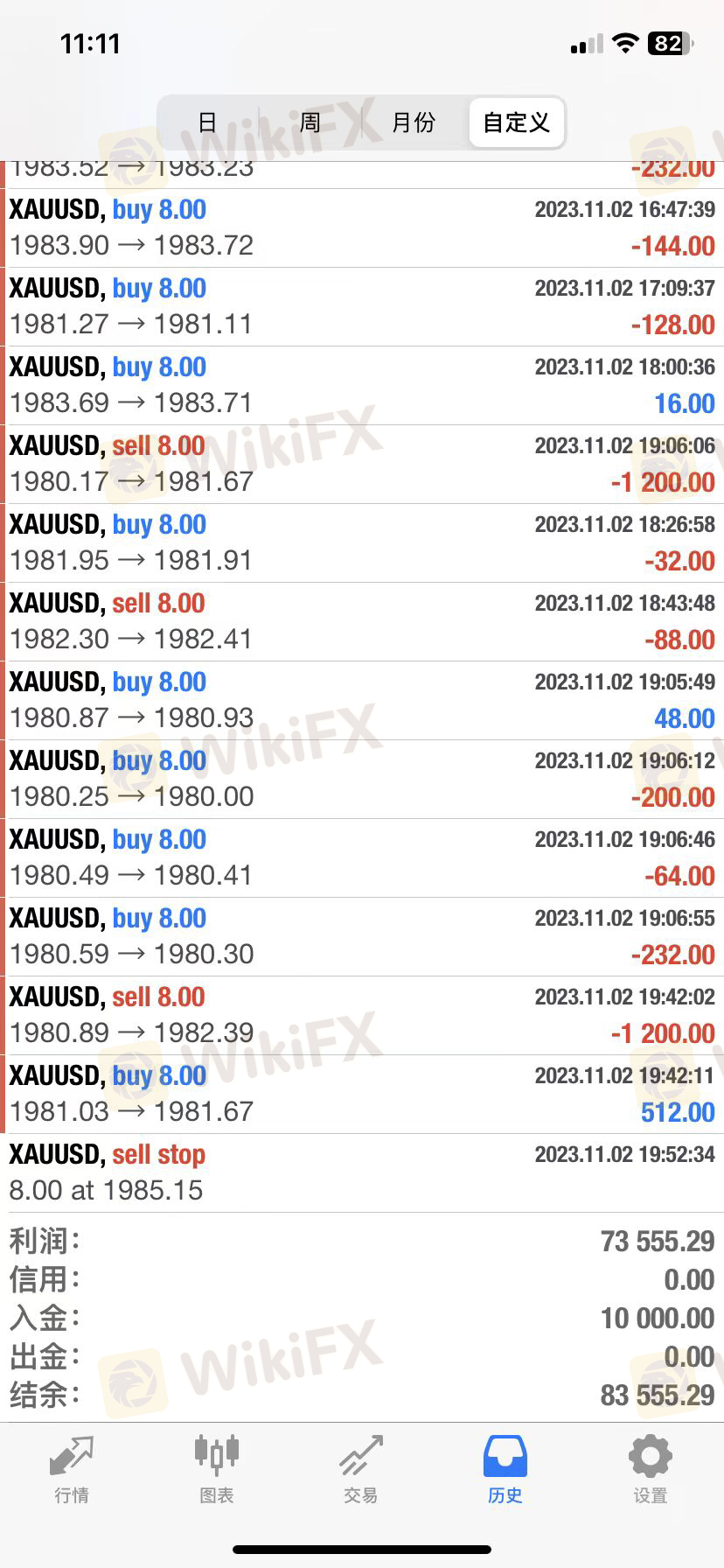Select the 周 period filter
The height and width of the screenshot is (1568, 724).
point(310,122)
